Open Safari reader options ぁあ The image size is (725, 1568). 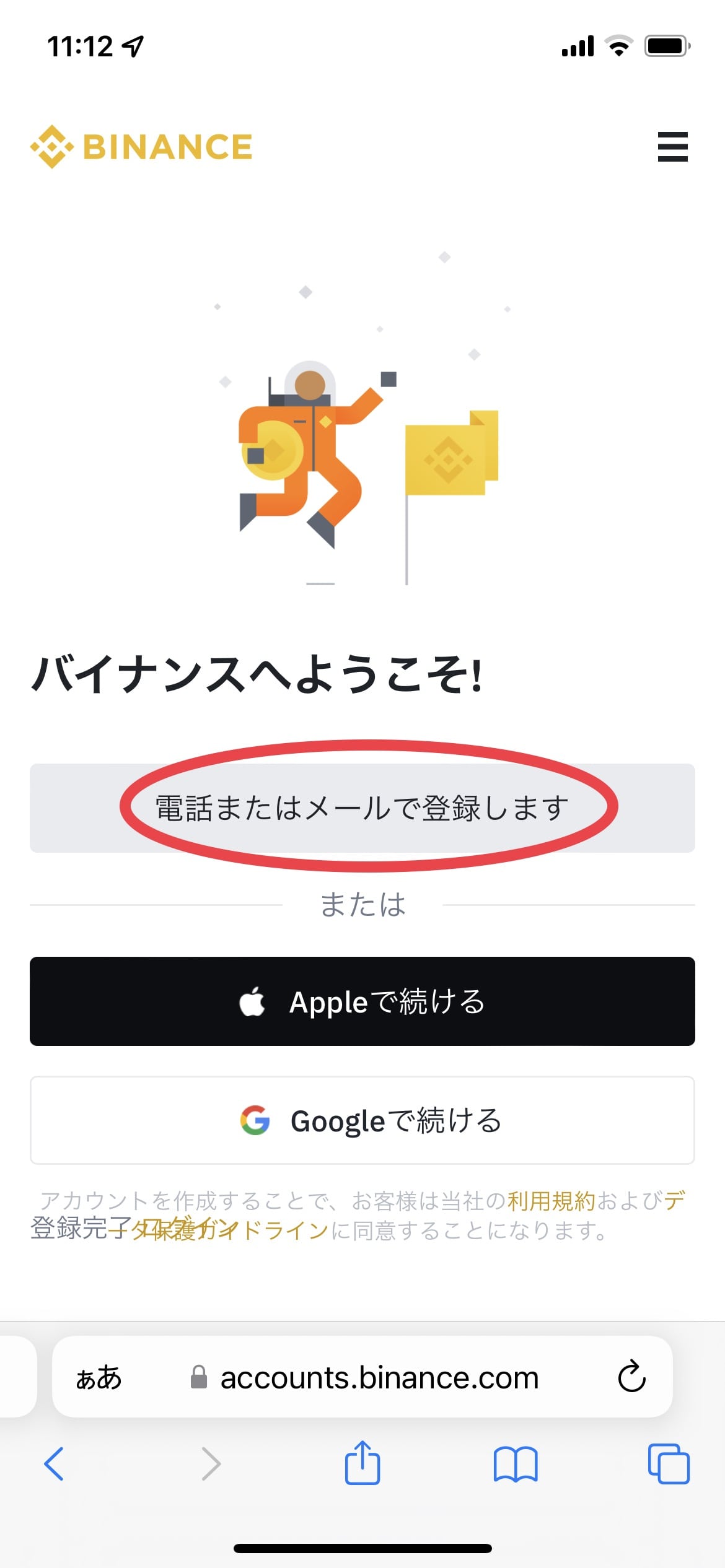pyautogui.click(x=99, y=1377)
